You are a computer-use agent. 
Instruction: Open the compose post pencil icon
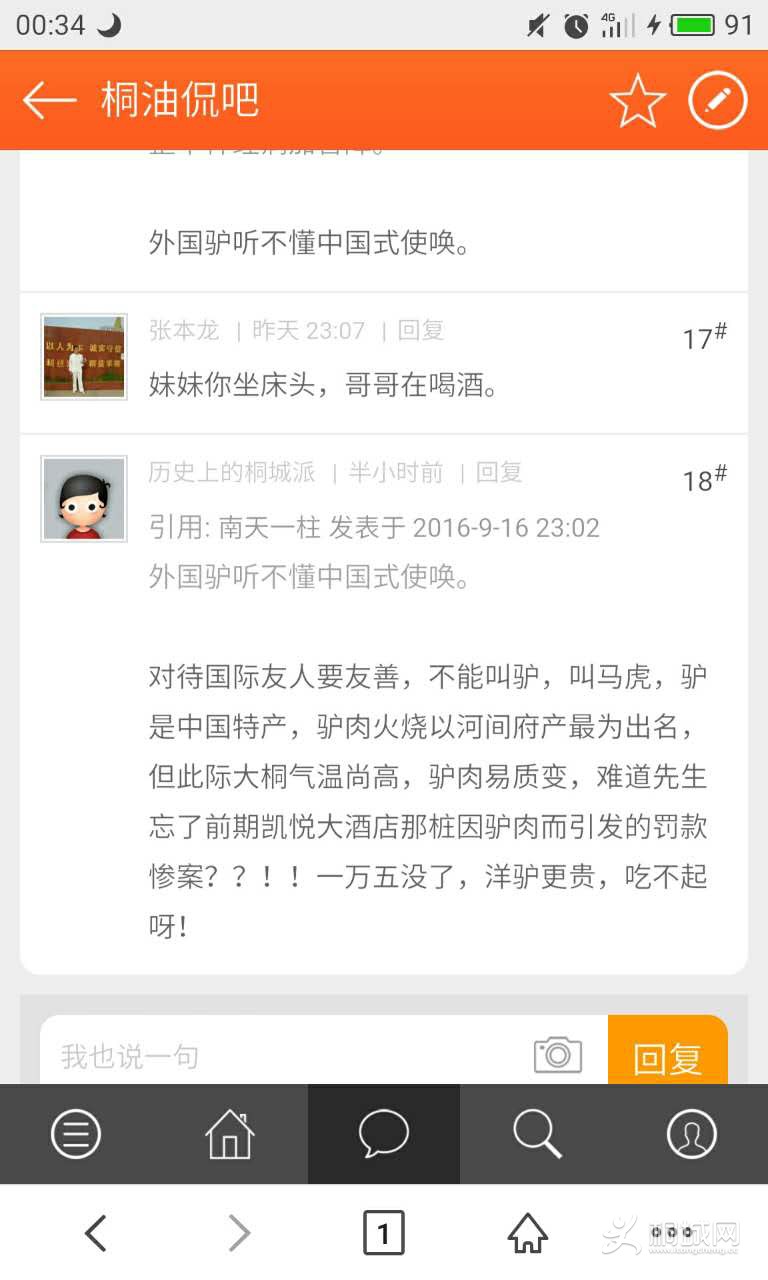coord(718,100)
